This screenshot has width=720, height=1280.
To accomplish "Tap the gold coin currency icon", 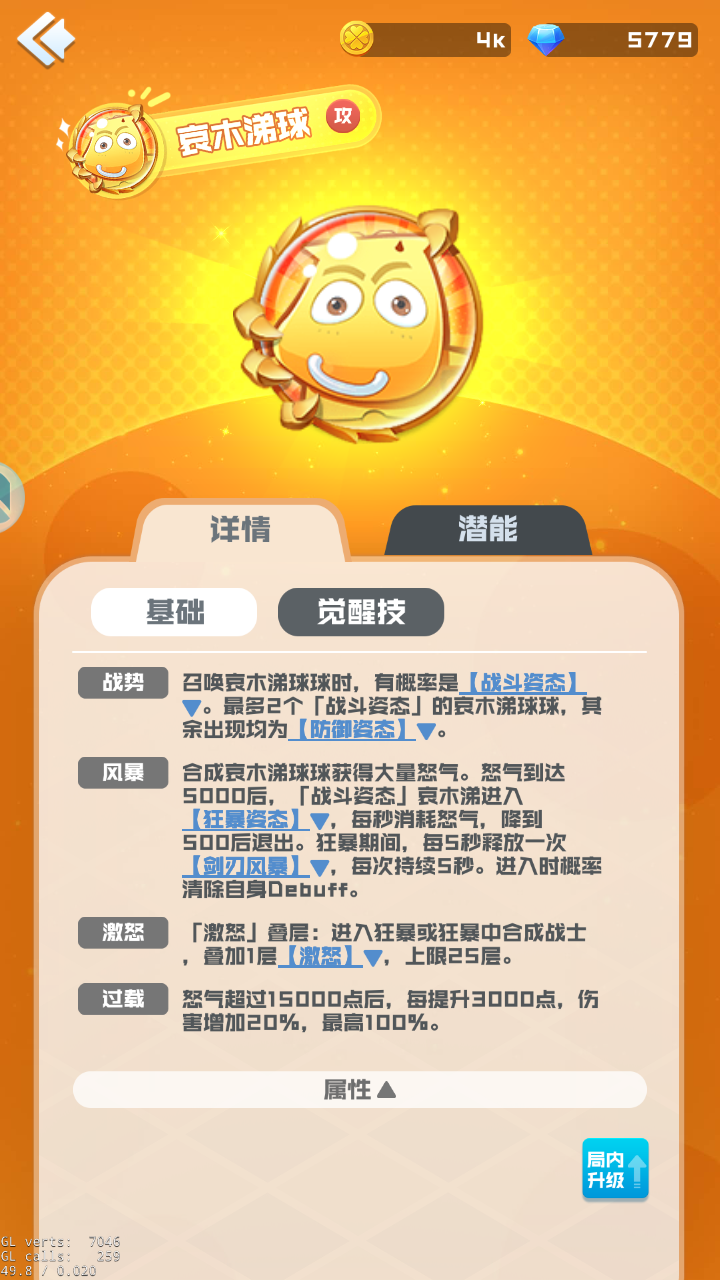I will click(359, 40).
